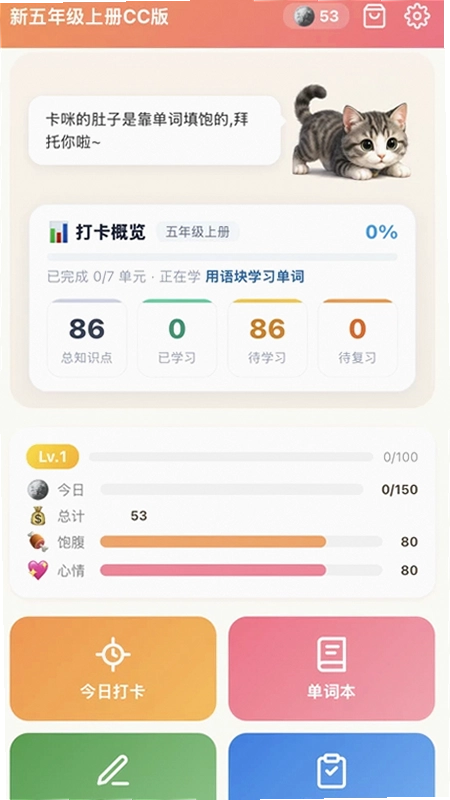
Task: Open the 待复习 0 card
Action: (358, 338)
